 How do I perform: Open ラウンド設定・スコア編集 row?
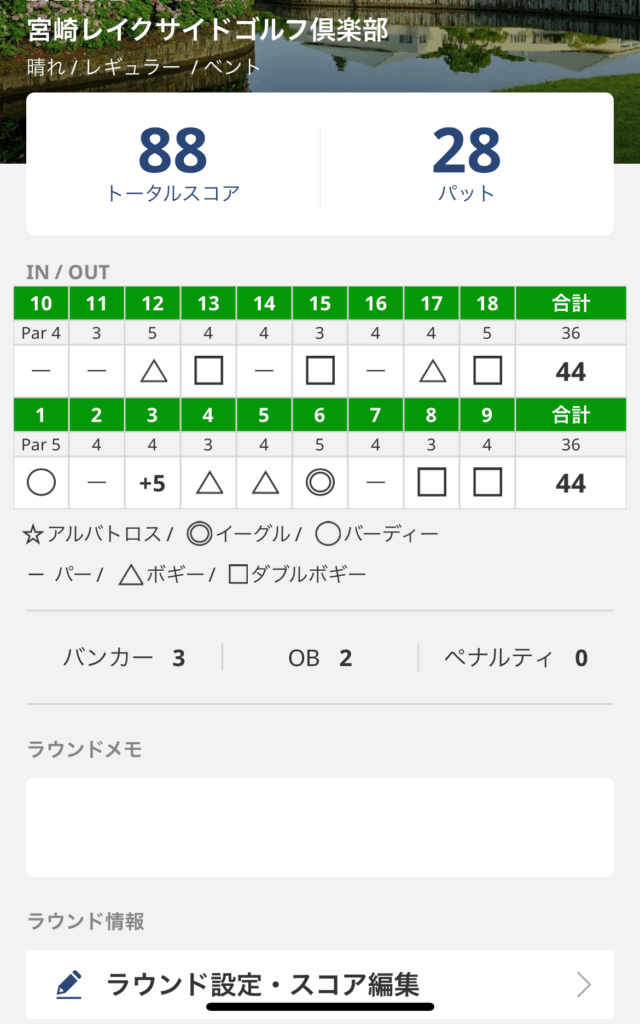pos(319,984)
